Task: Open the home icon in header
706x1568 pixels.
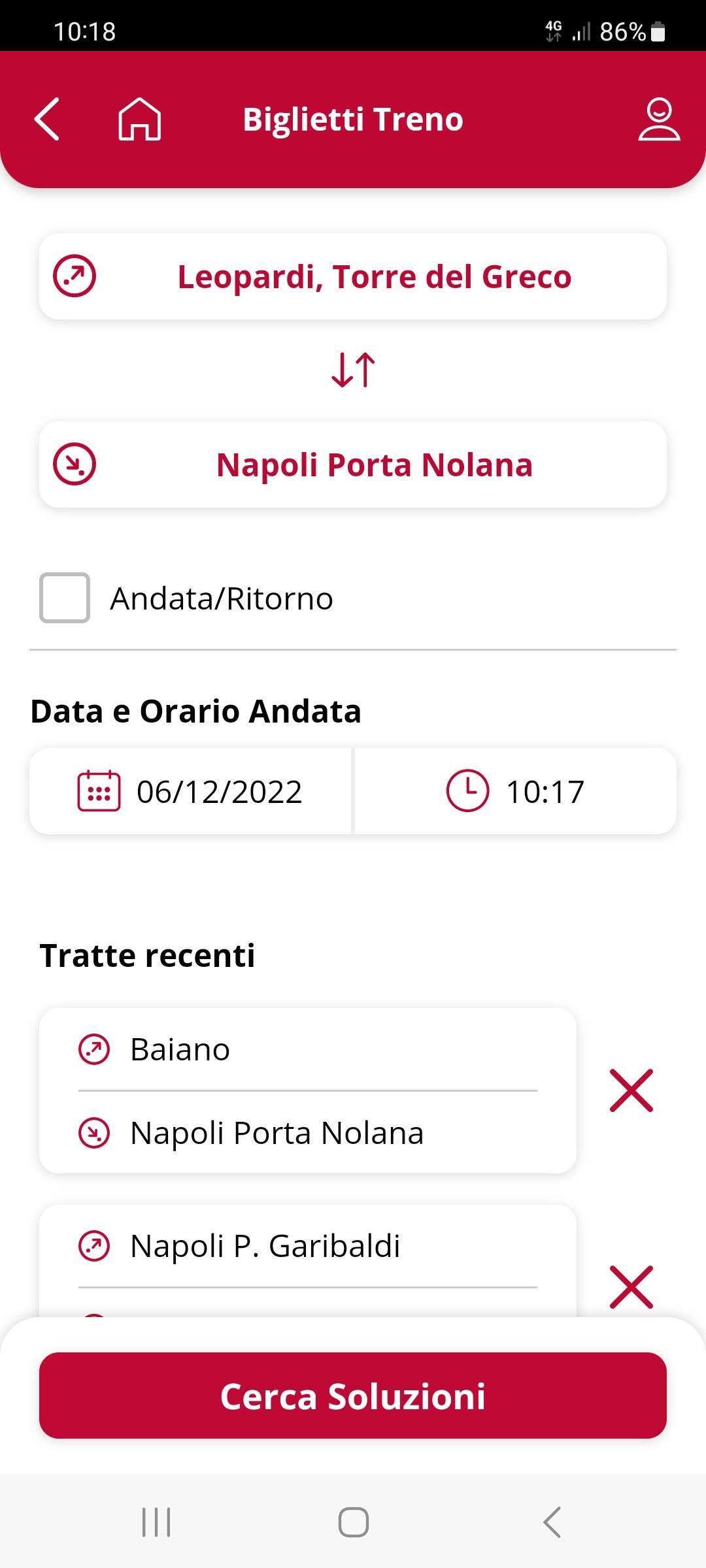Action: [139, 119]
